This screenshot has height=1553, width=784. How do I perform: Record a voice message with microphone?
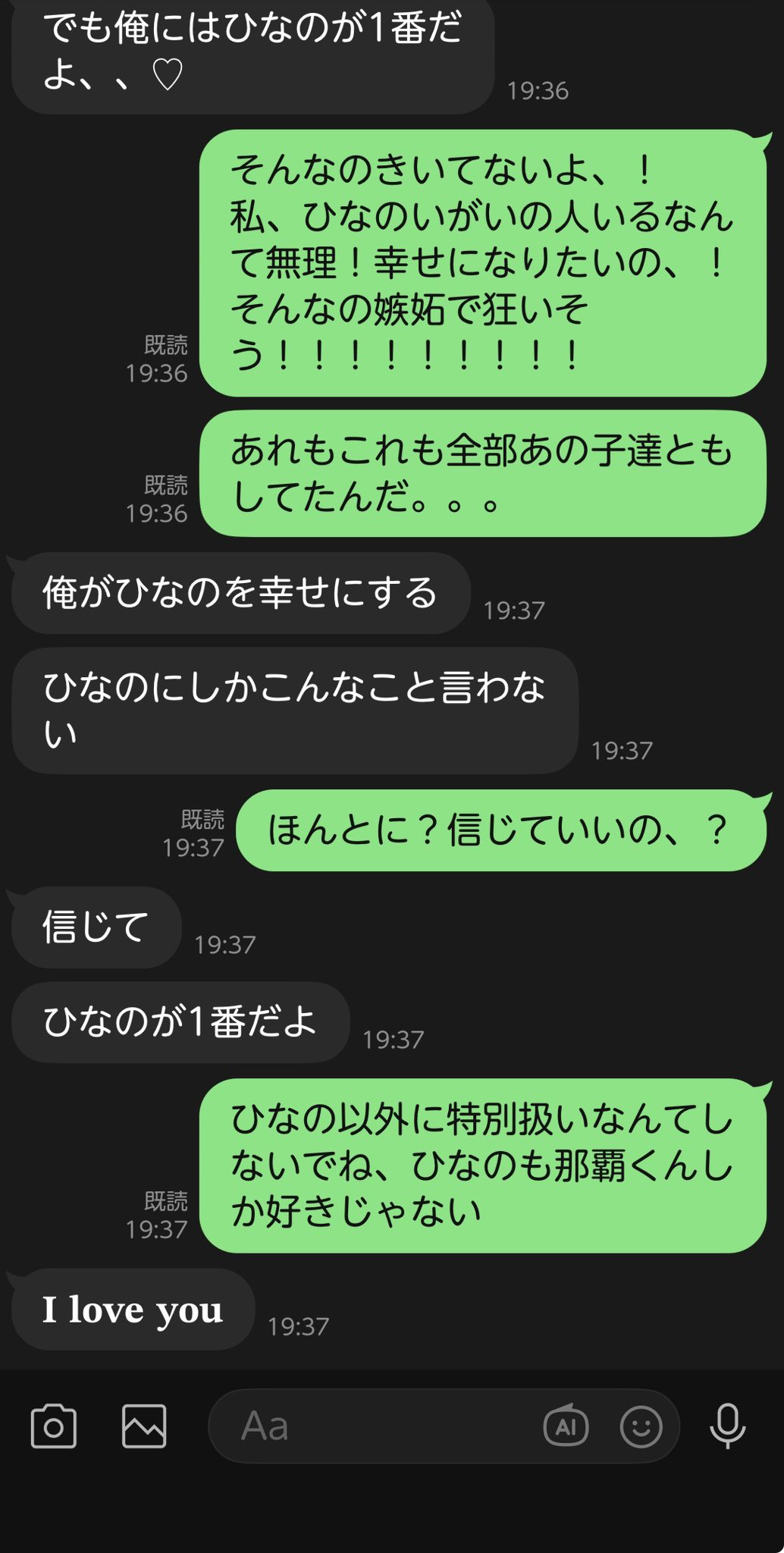(x=728, y=1426)
